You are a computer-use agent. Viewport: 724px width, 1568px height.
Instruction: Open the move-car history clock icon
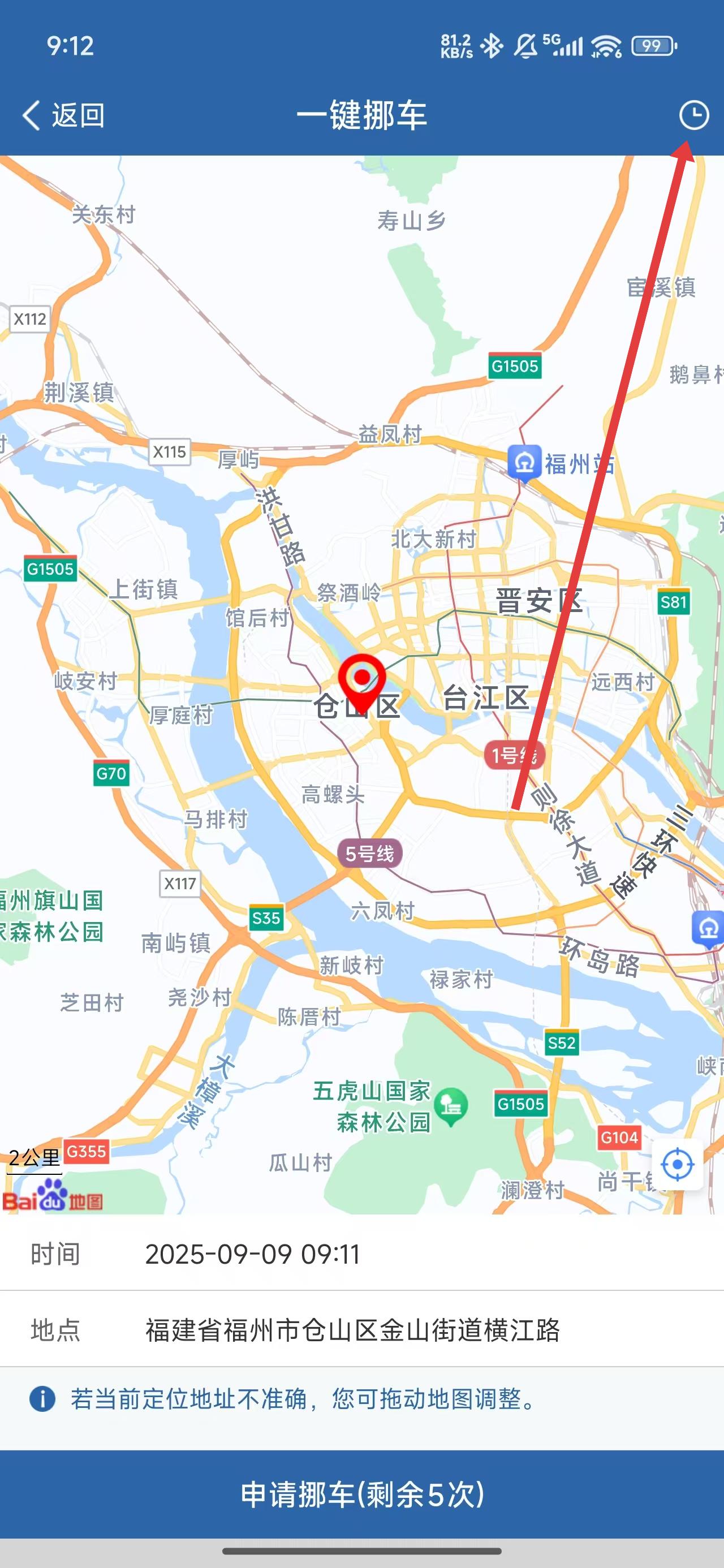tap(693, 115)
